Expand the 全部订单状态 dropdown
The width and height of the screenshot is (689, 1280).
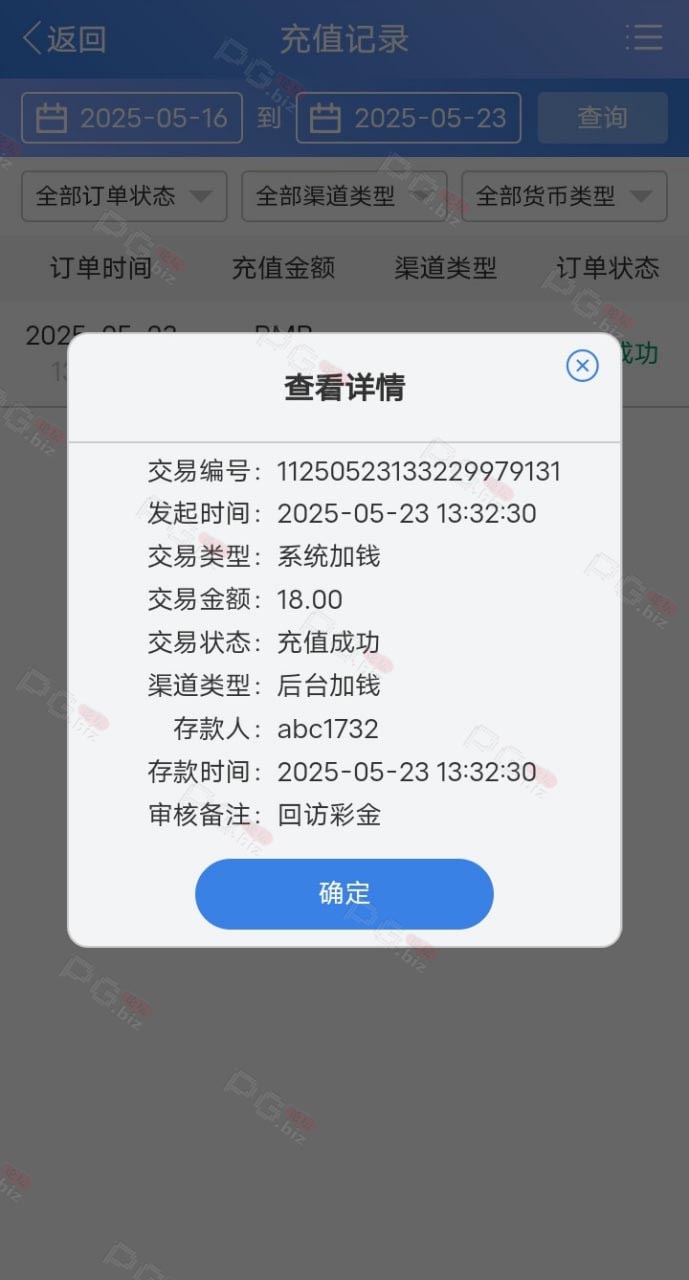[124, 196]
